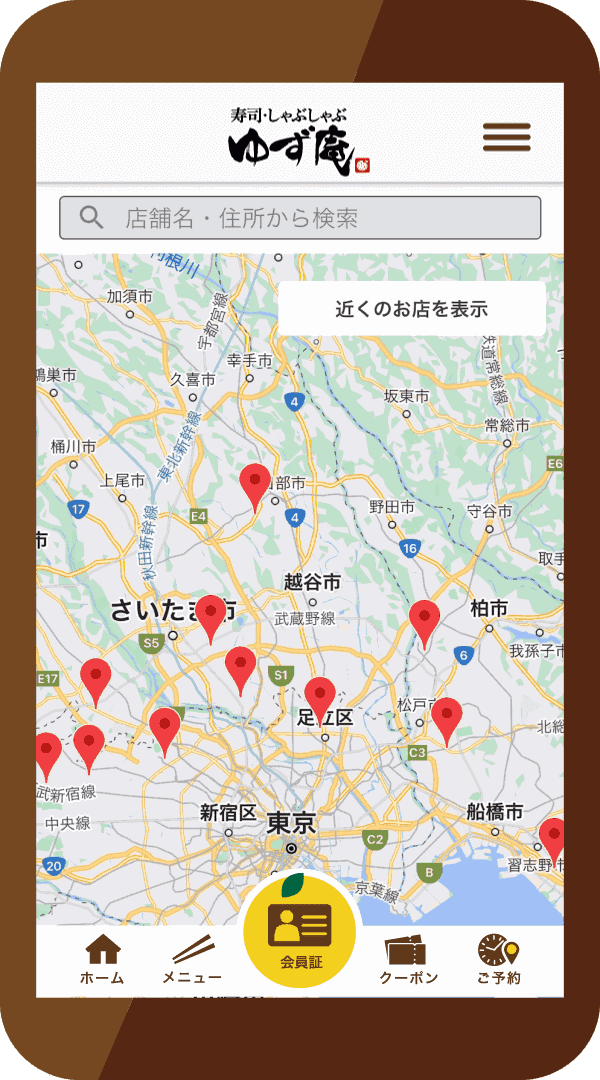This screenshot has width=600, height=1080.
Task: Switch to the メニュー tab
Action: coord(192,959)
